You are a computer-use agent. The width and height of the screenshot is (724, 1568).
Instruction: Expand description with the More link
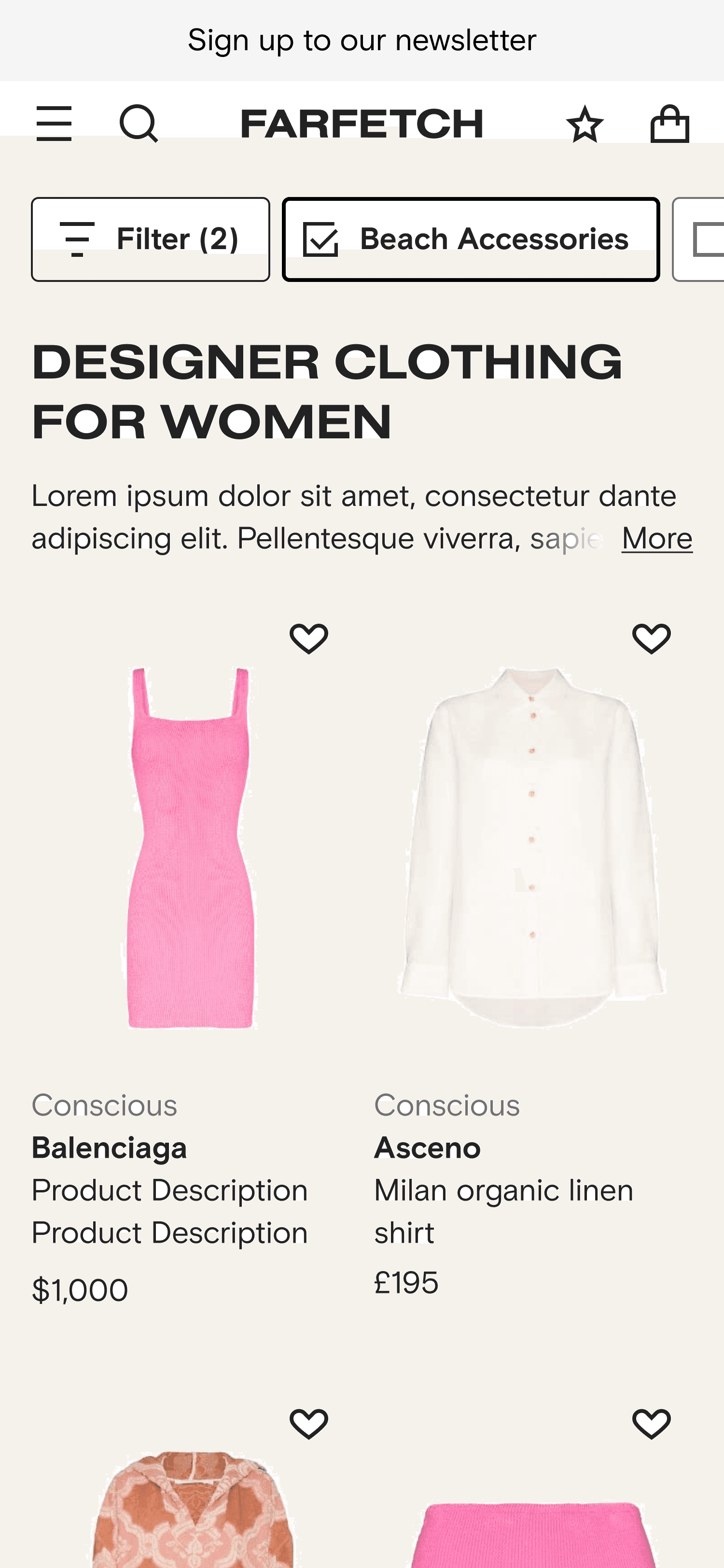point(656,539)
